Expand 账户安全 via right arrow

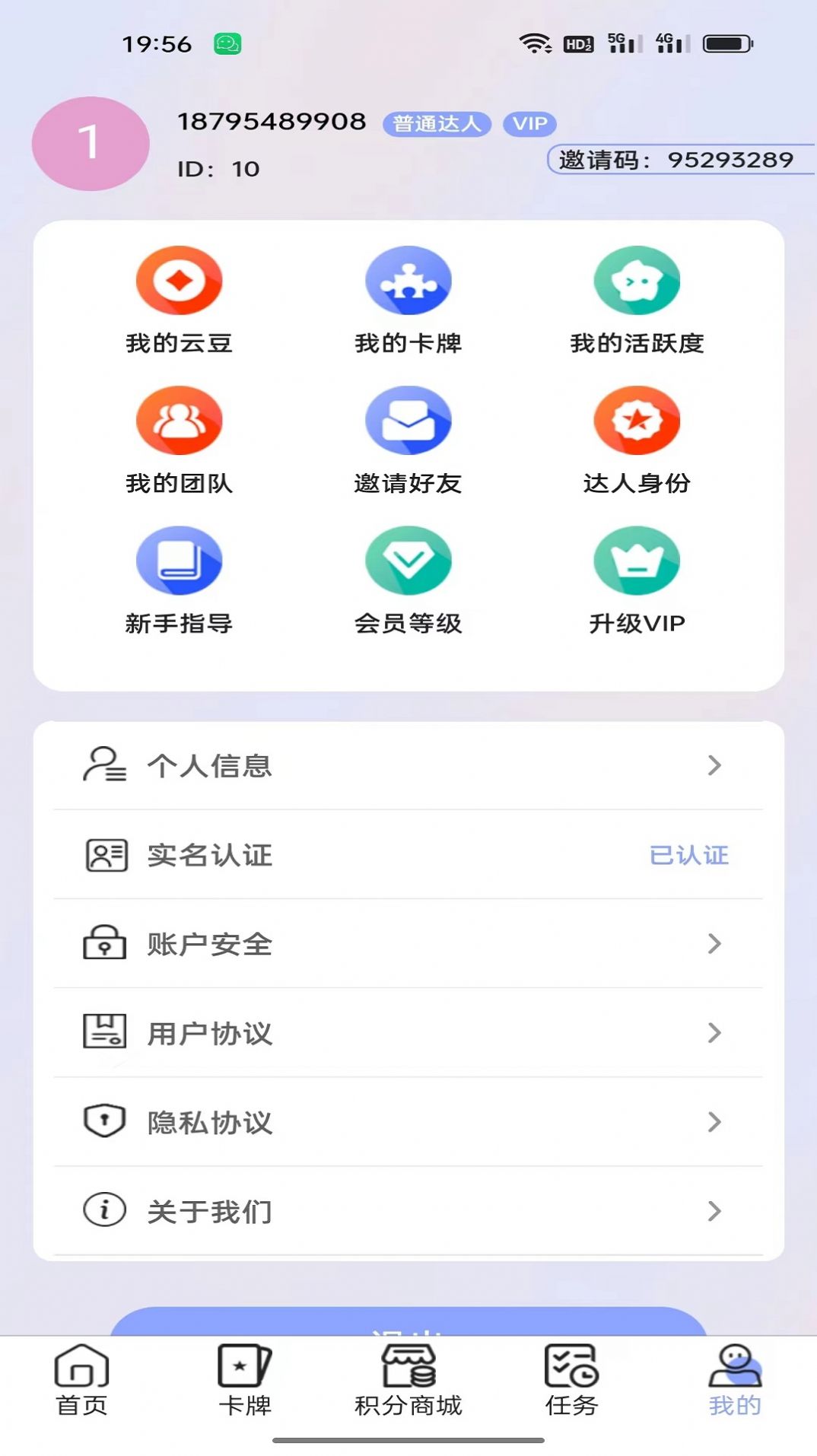pyautogui.click(x=714, y=944)
